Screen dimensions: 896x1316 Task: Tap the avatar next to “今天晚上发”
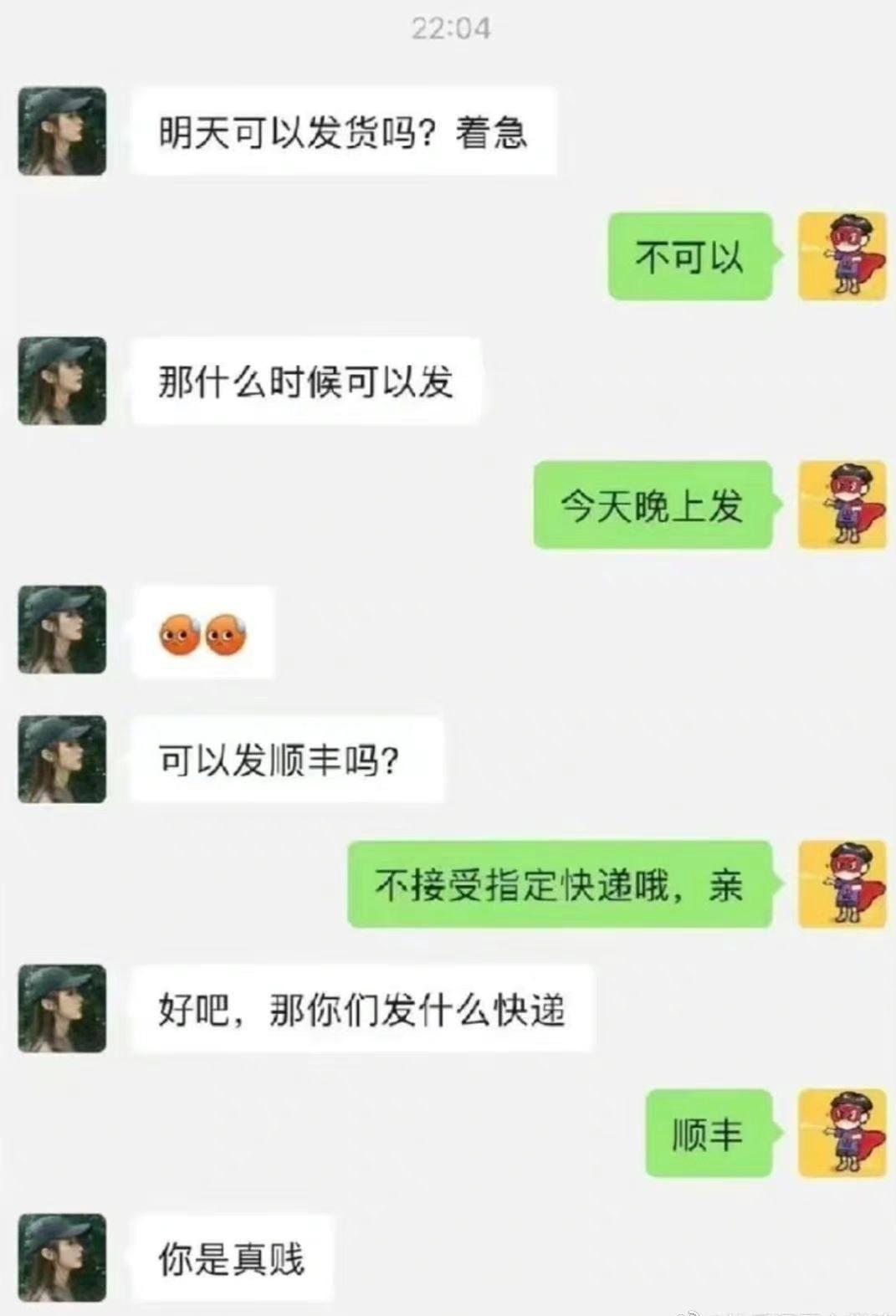click(842, 505)
